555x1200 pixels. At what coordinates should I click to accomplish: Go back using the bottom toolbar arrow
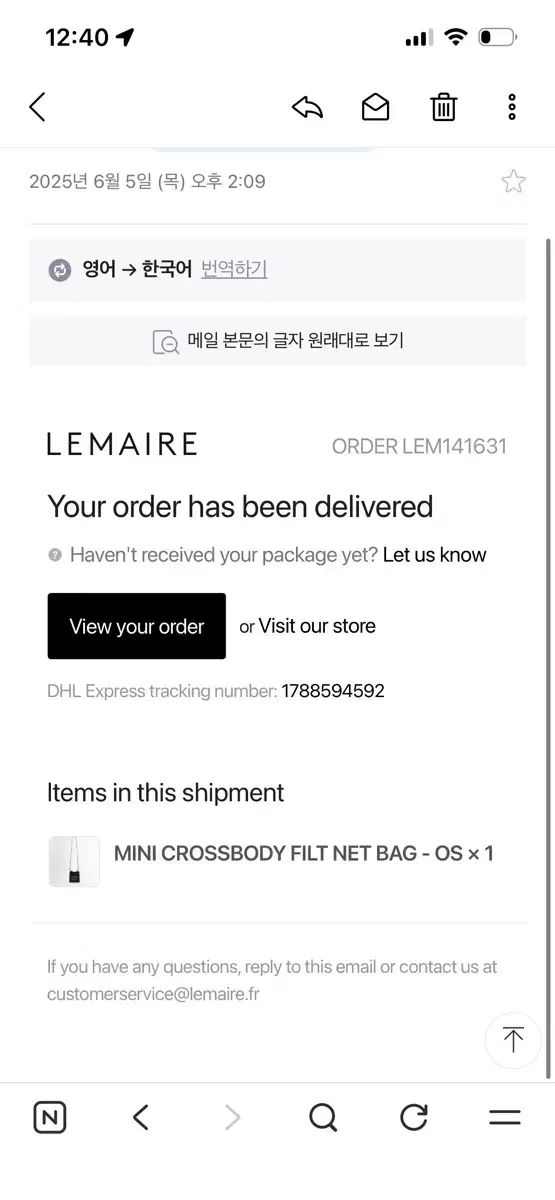point(141,1117)
